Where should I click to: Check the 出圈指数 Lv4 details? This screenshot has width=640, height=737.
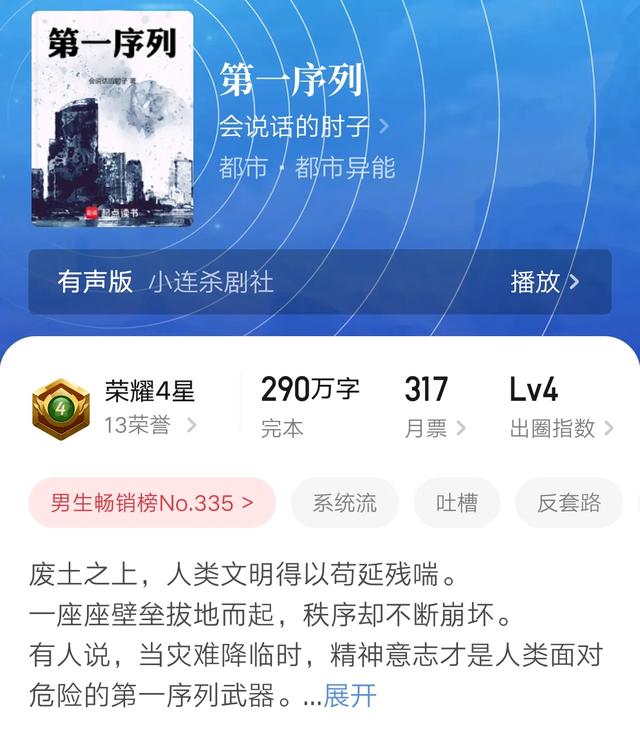tap(560, 408)
